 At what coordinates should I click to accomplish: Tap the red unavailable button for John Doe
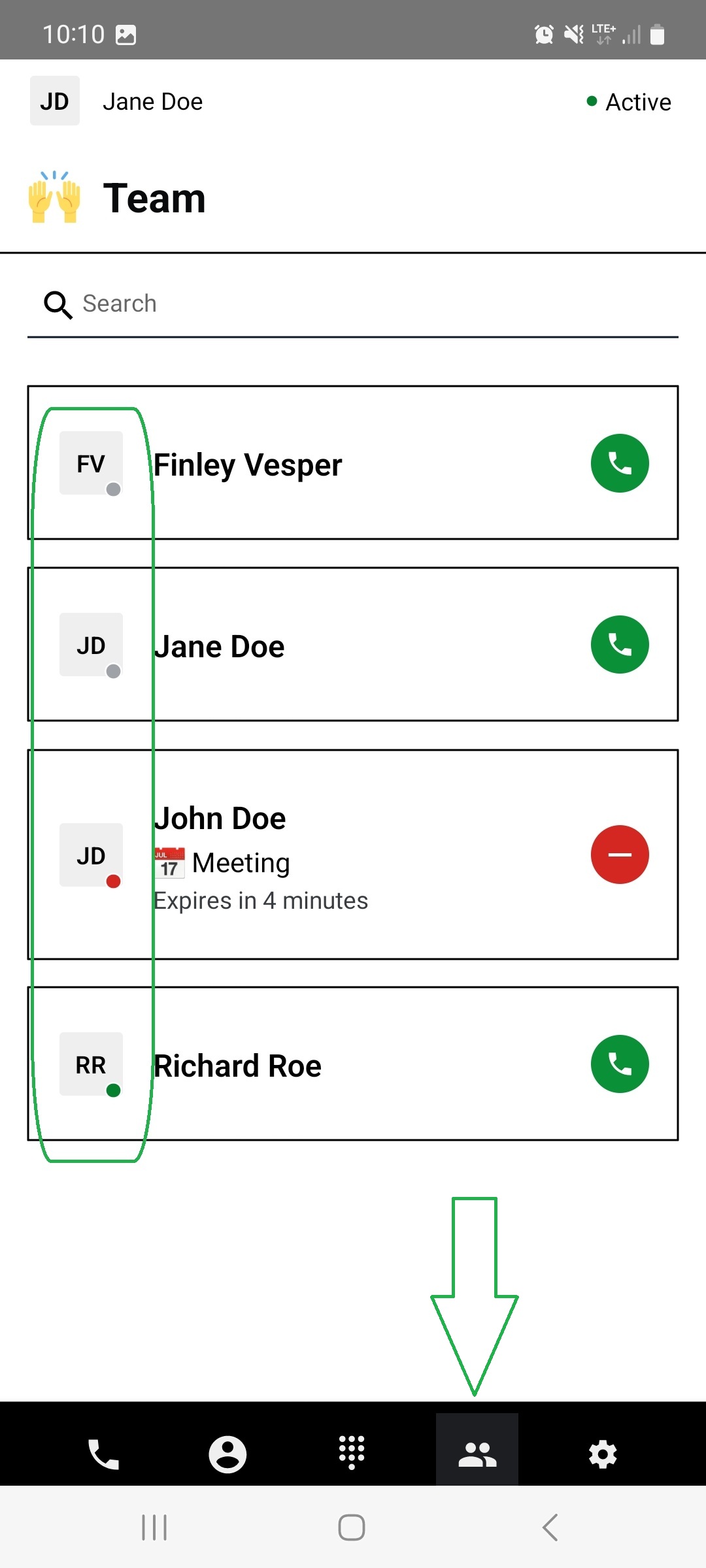point(619,855)
